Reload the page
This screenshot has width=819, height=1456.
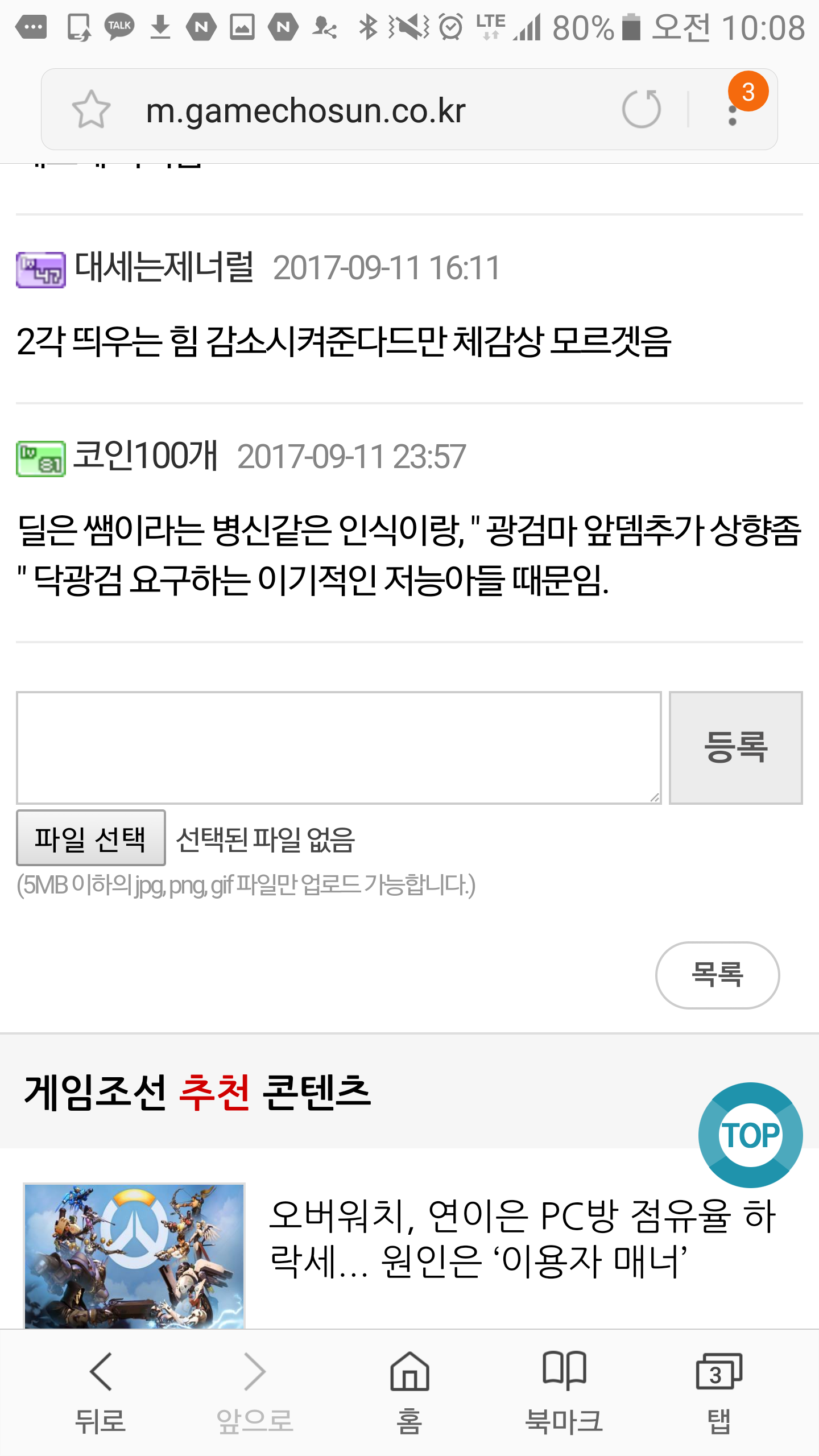[642, 109]
